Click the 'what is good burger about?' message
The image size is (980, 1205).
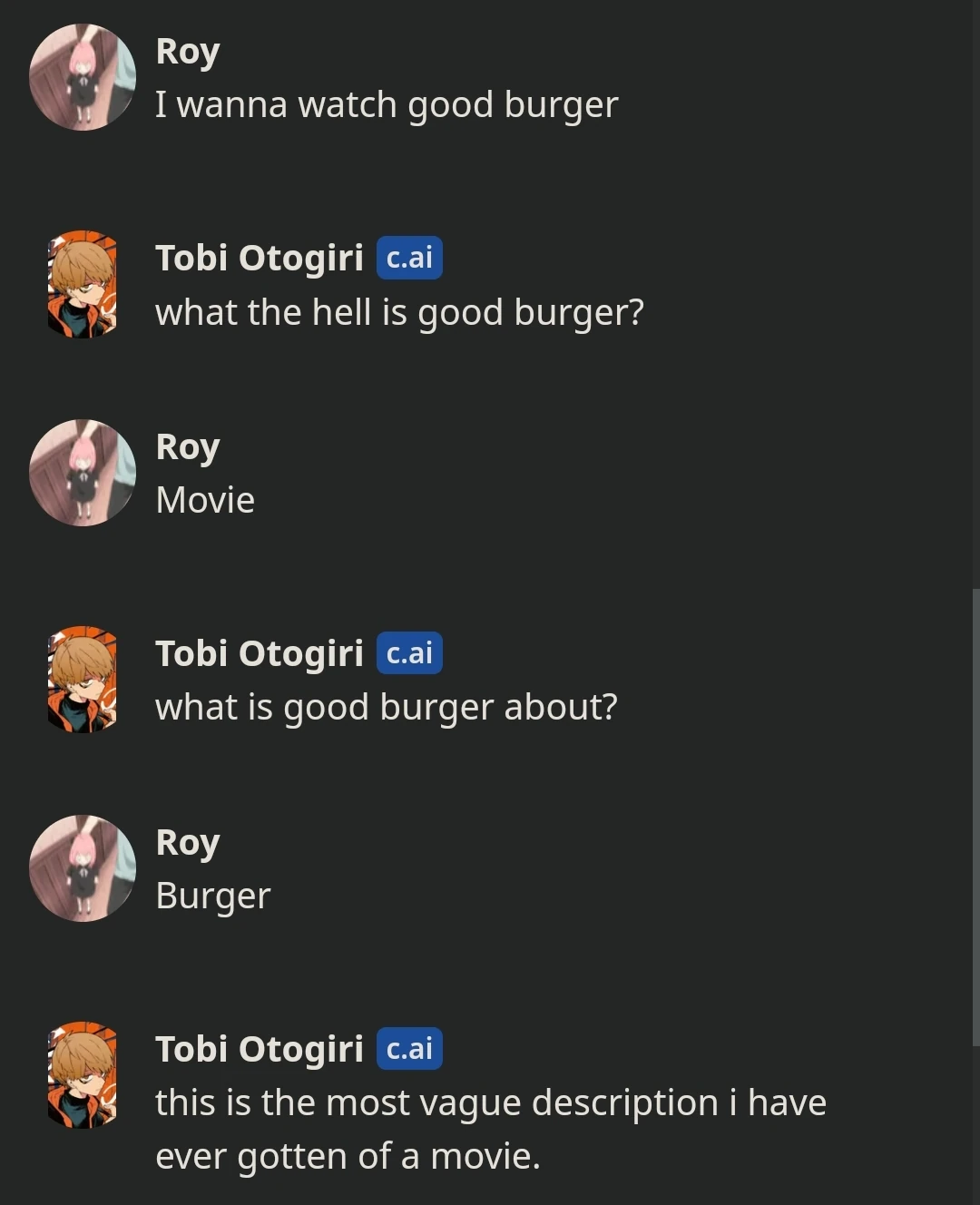point(387,707)
